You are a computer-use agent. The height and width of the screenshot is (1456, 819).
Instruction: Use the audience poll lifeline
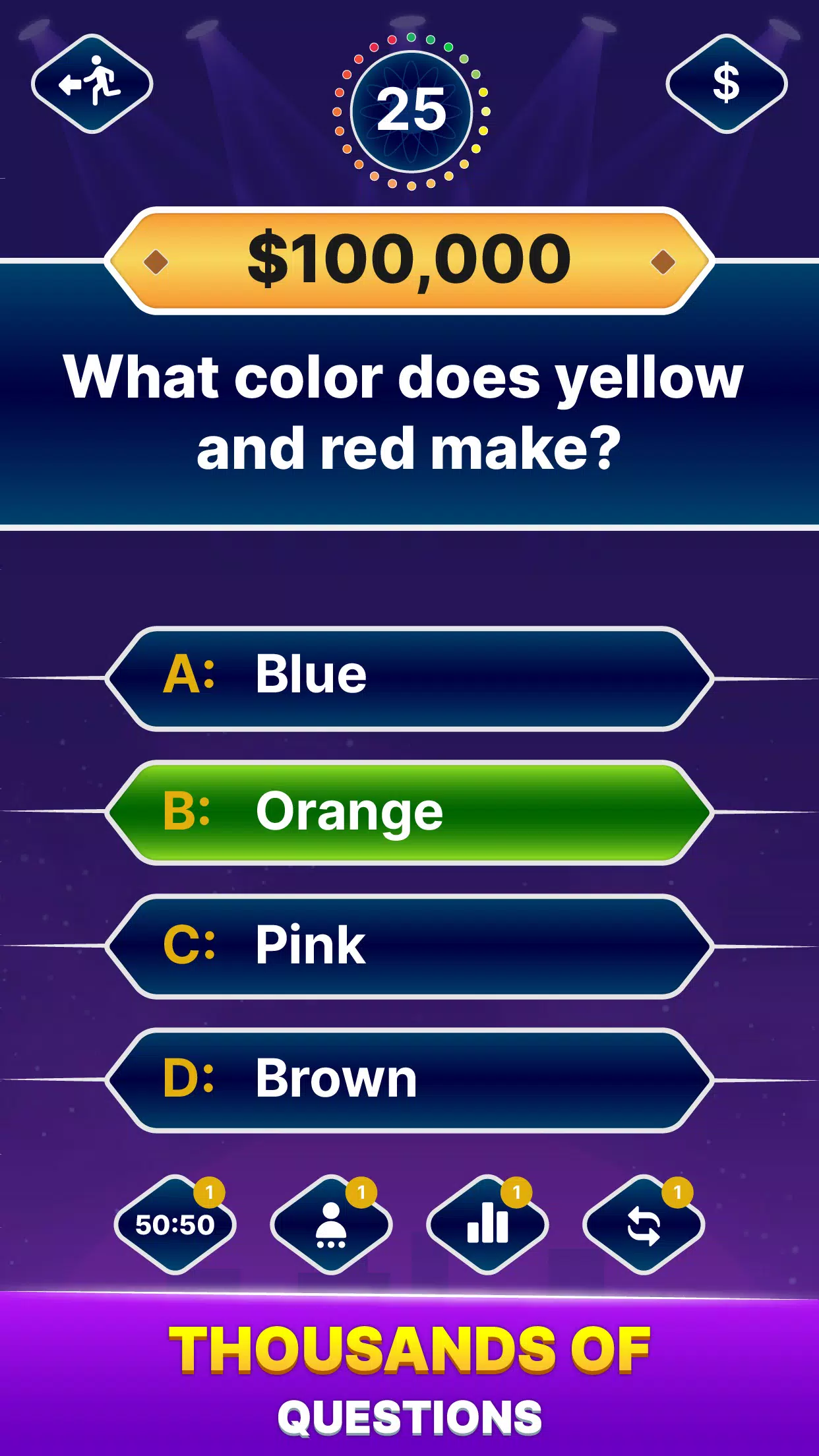click(487, 1225)
